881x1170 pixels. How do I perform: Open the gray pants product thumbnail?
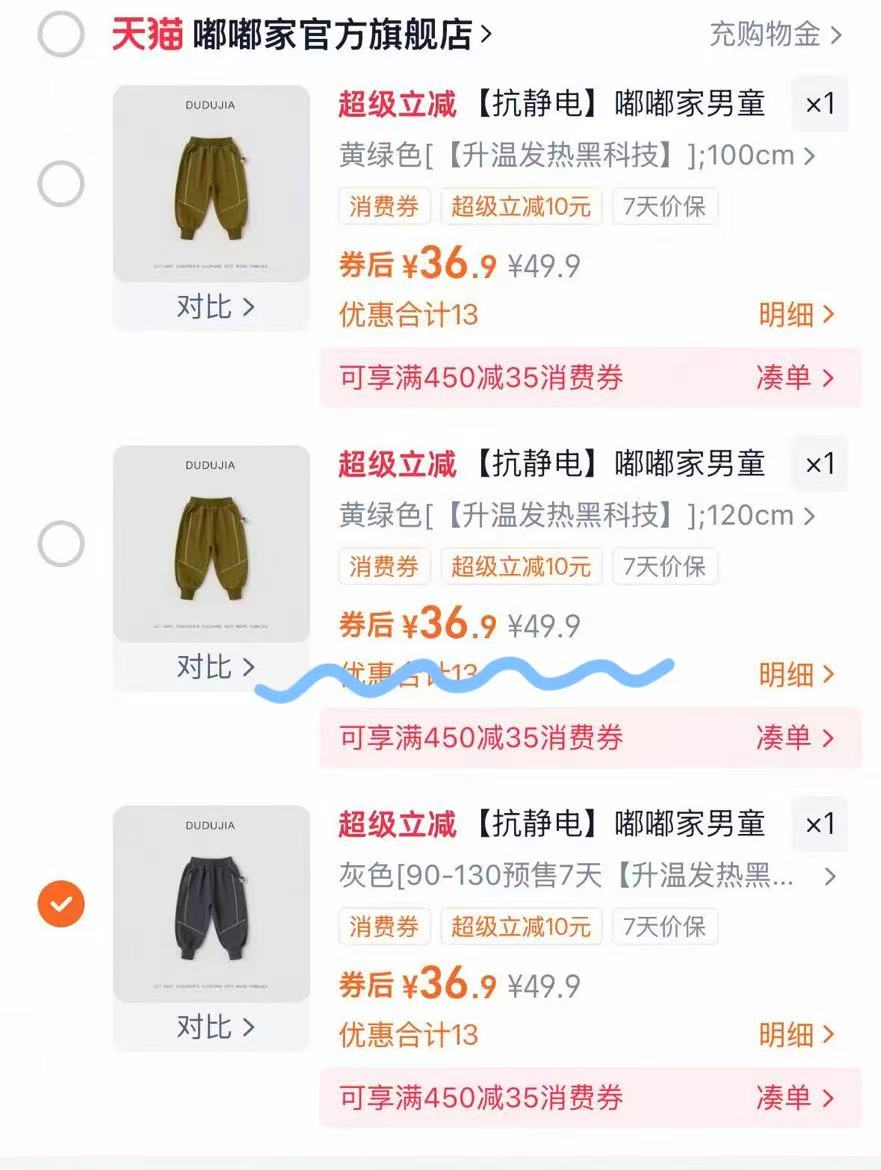tap(210, 893)
